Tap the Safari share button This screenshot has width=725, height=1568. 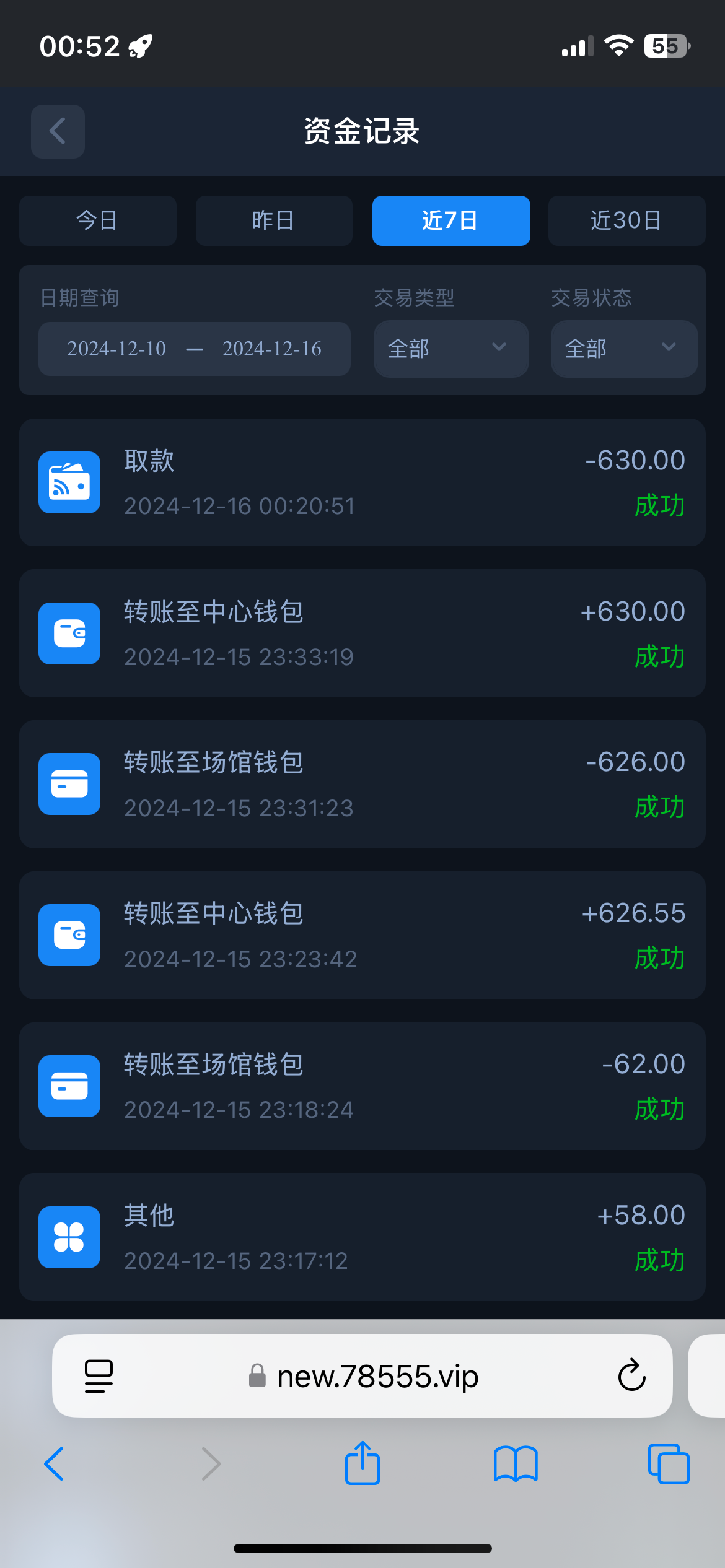(x=362, y=1463)
